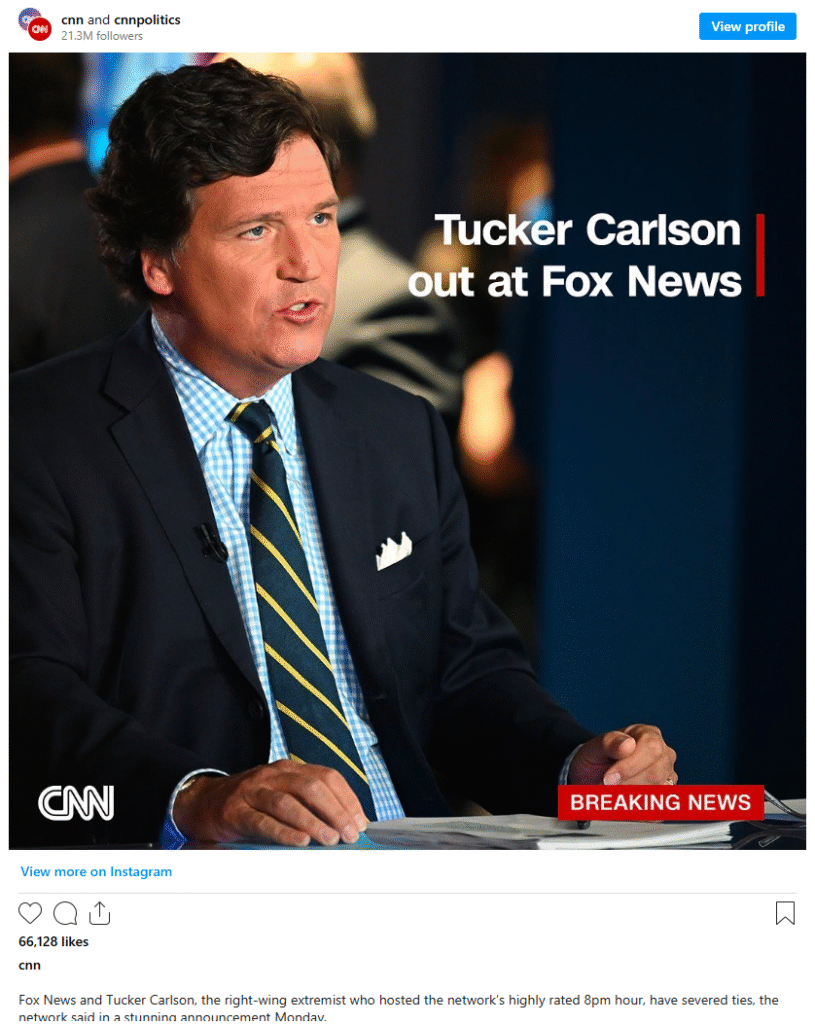
Task: Open the cnn account name in header
Action: [72, 20]
